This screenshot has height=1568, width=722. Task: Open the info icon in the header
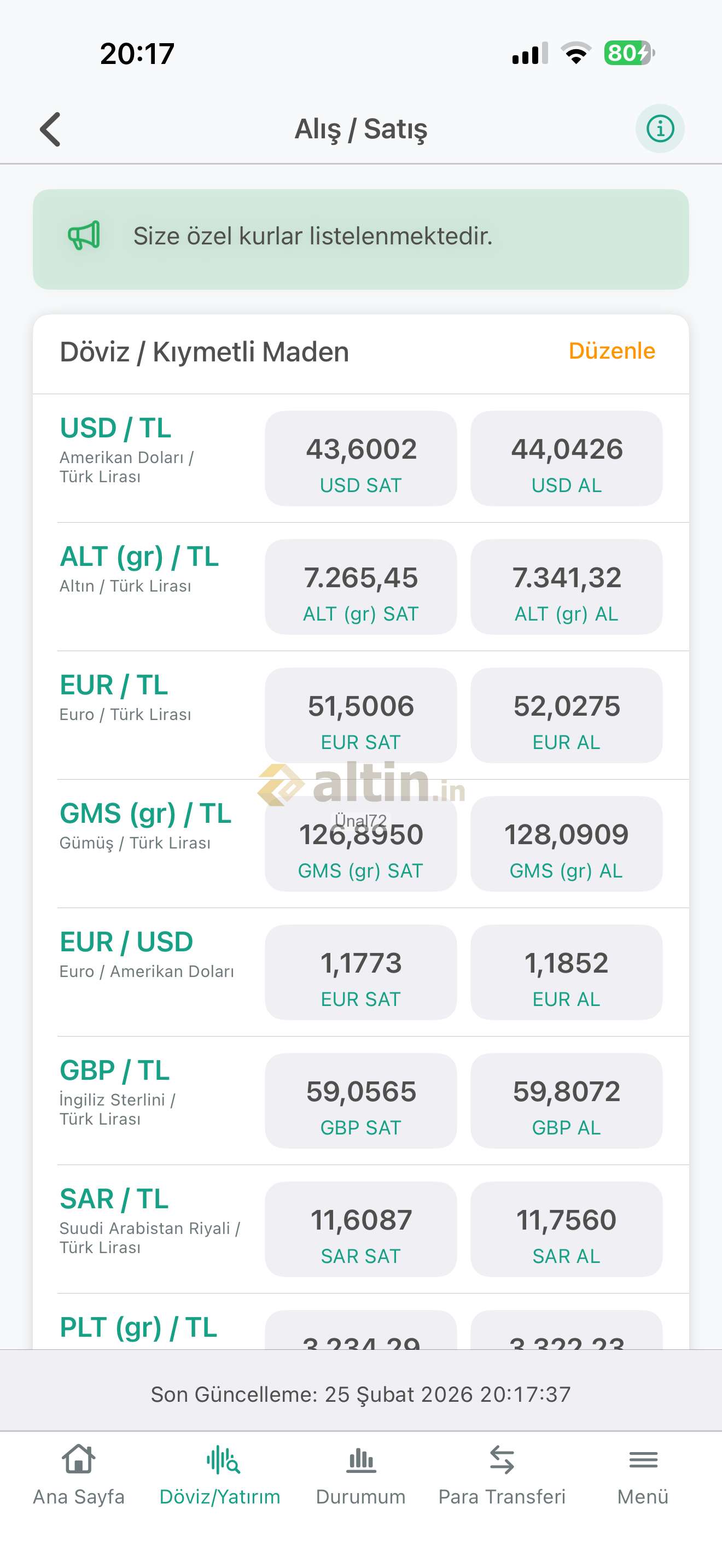(660, 128)
